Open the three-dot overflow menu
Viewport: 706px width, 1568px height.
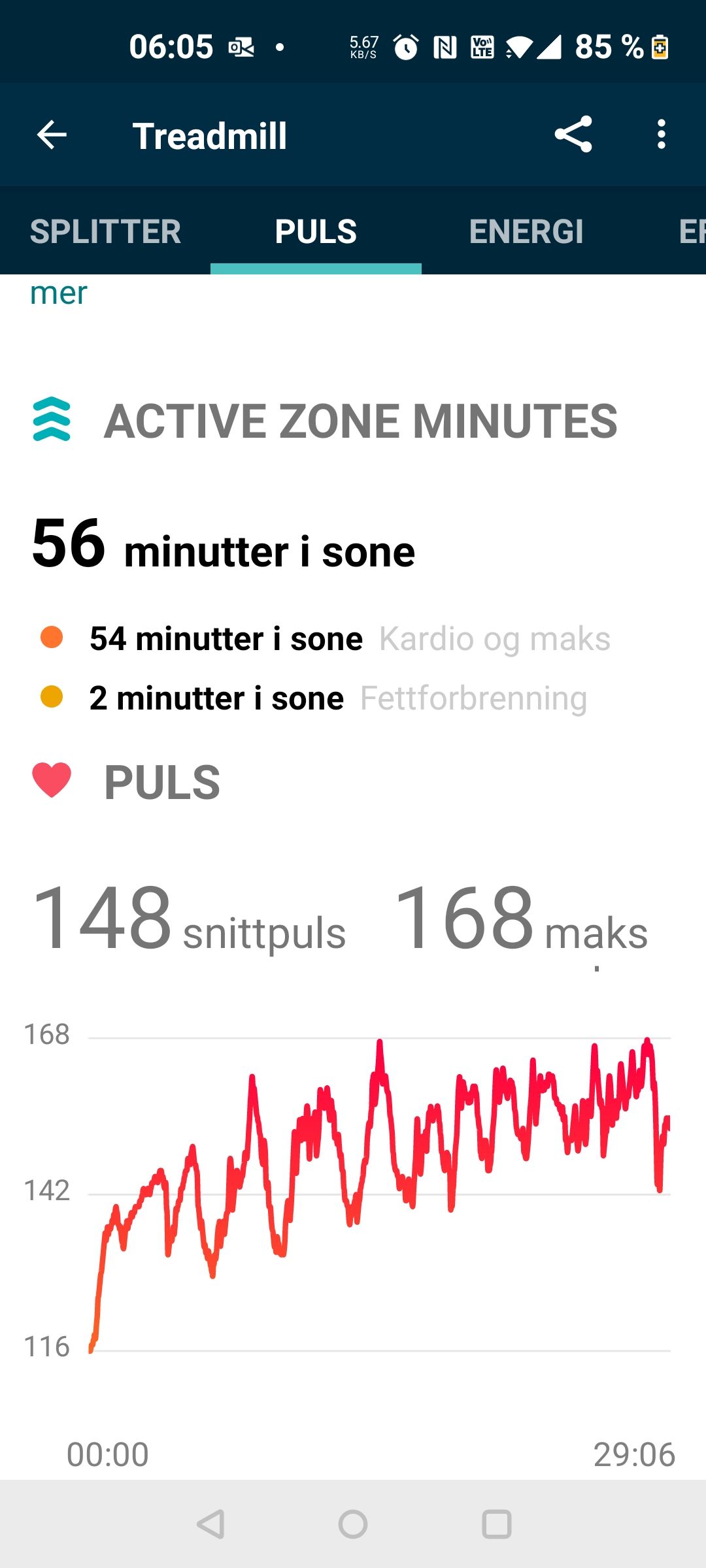(x=660, y=135)
